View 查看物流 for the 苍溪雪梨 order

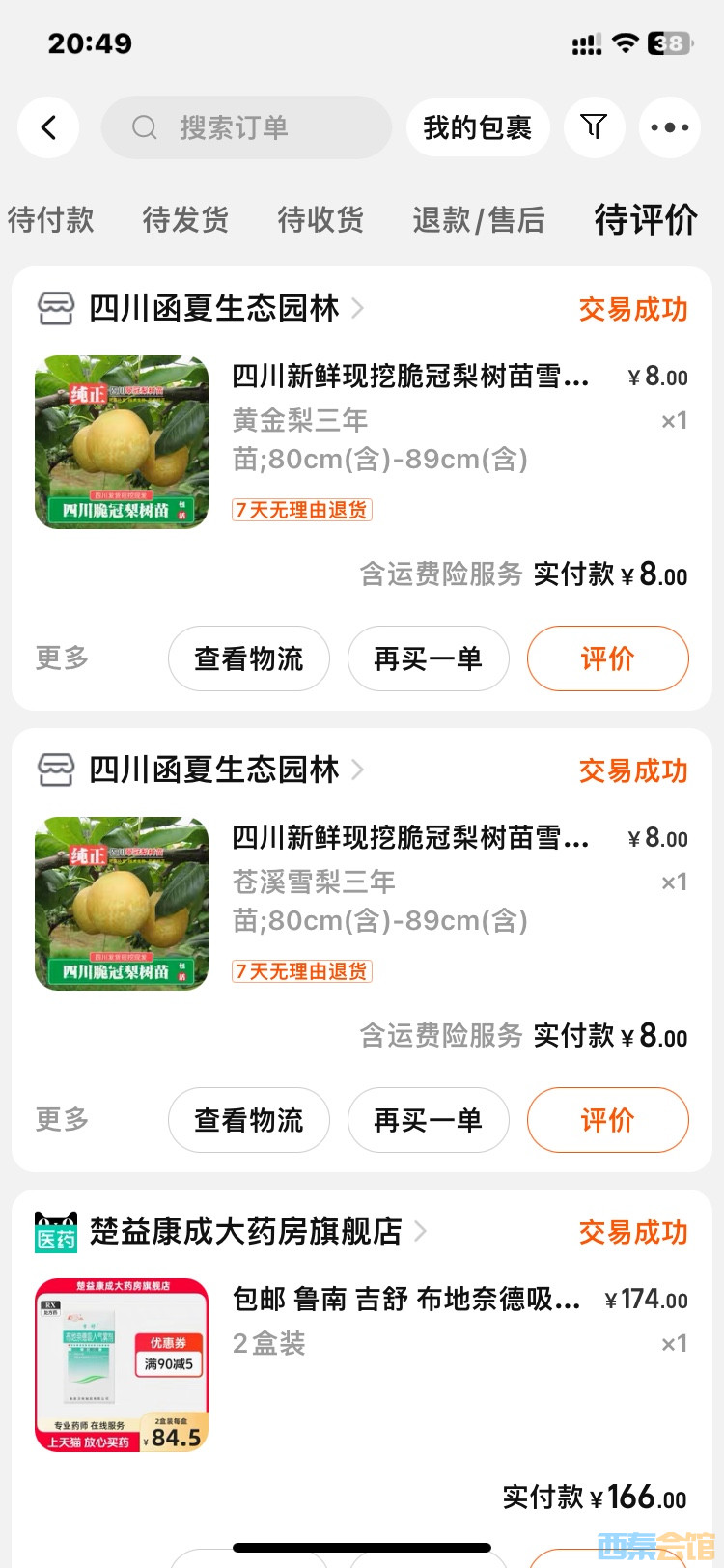[x=249, y=1120]
